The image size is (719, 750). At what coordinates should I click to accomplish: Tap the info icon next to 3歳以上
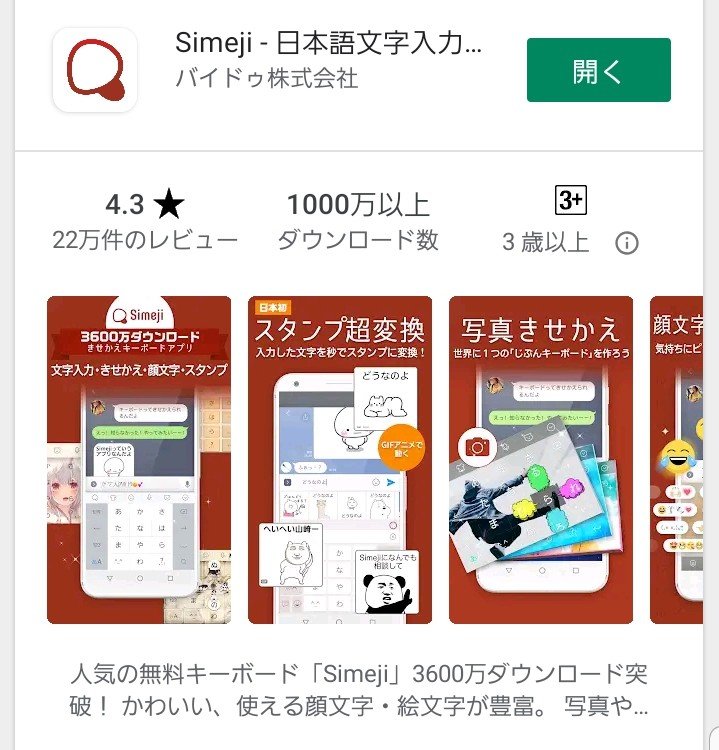point(627,243)
